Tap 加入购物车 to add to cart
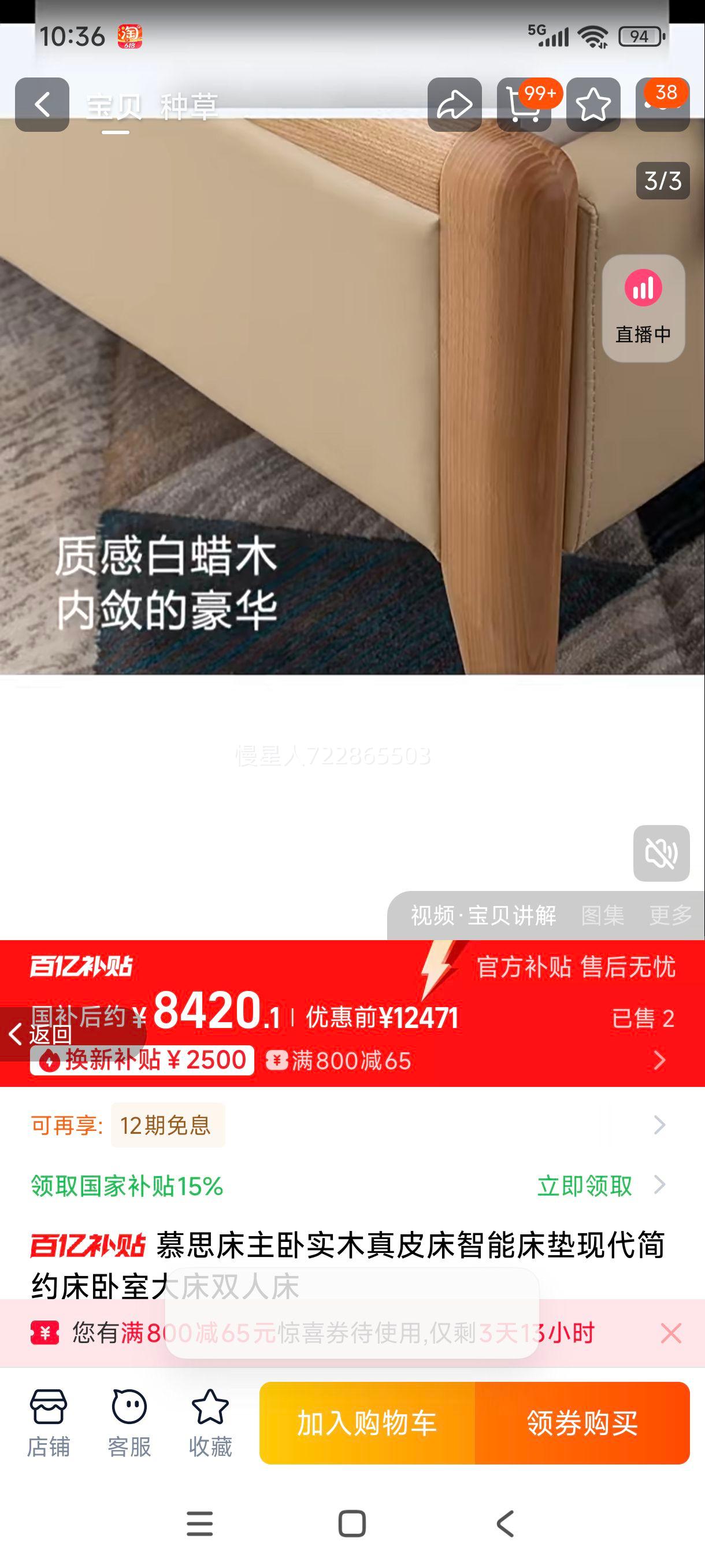This screenshot has height=1568, width=705. 367,1422
